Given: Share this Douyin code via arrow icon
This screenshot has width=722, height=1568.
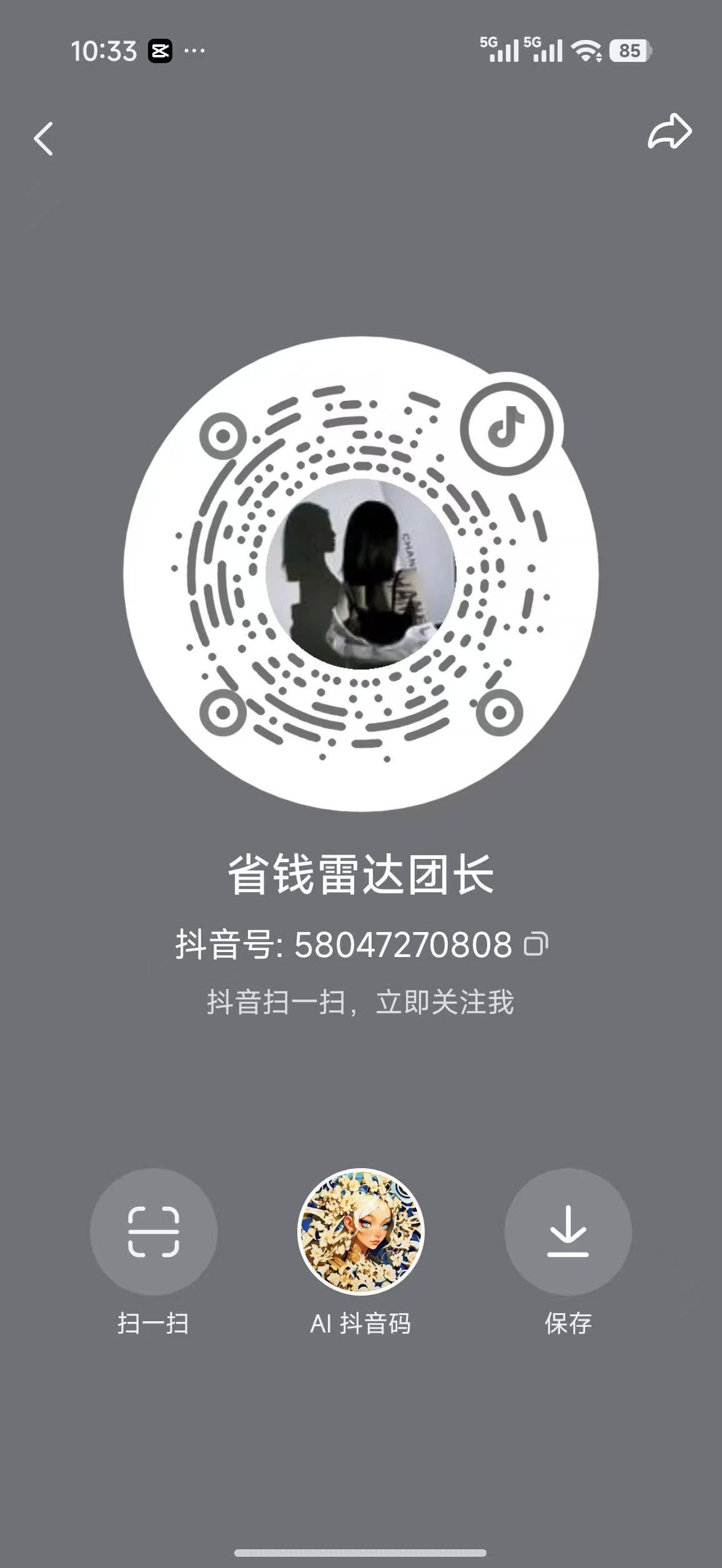Looking at the screenshot, I should coord(670,132).
